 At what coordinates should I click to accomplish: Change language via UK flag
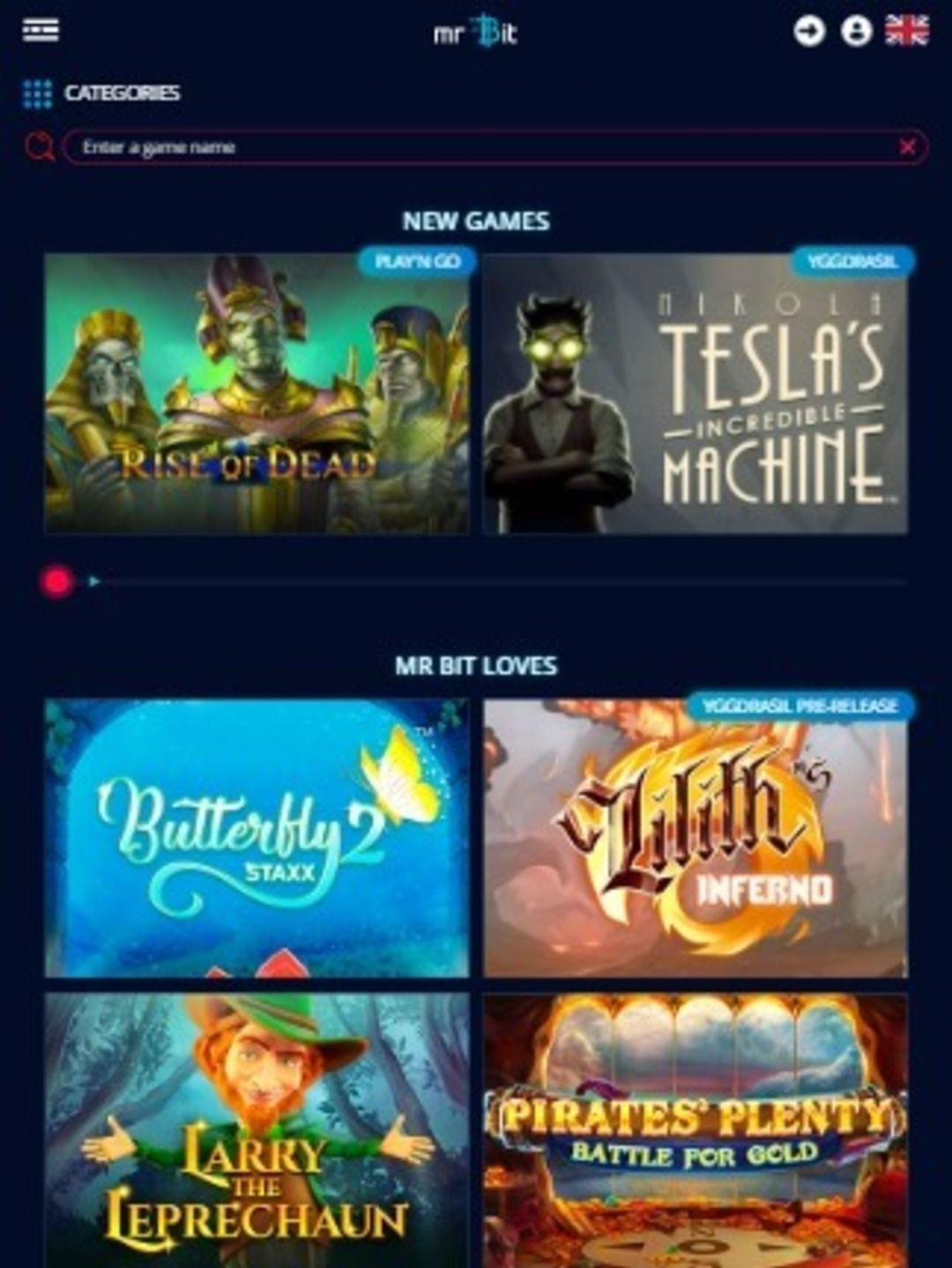[907, 31]
